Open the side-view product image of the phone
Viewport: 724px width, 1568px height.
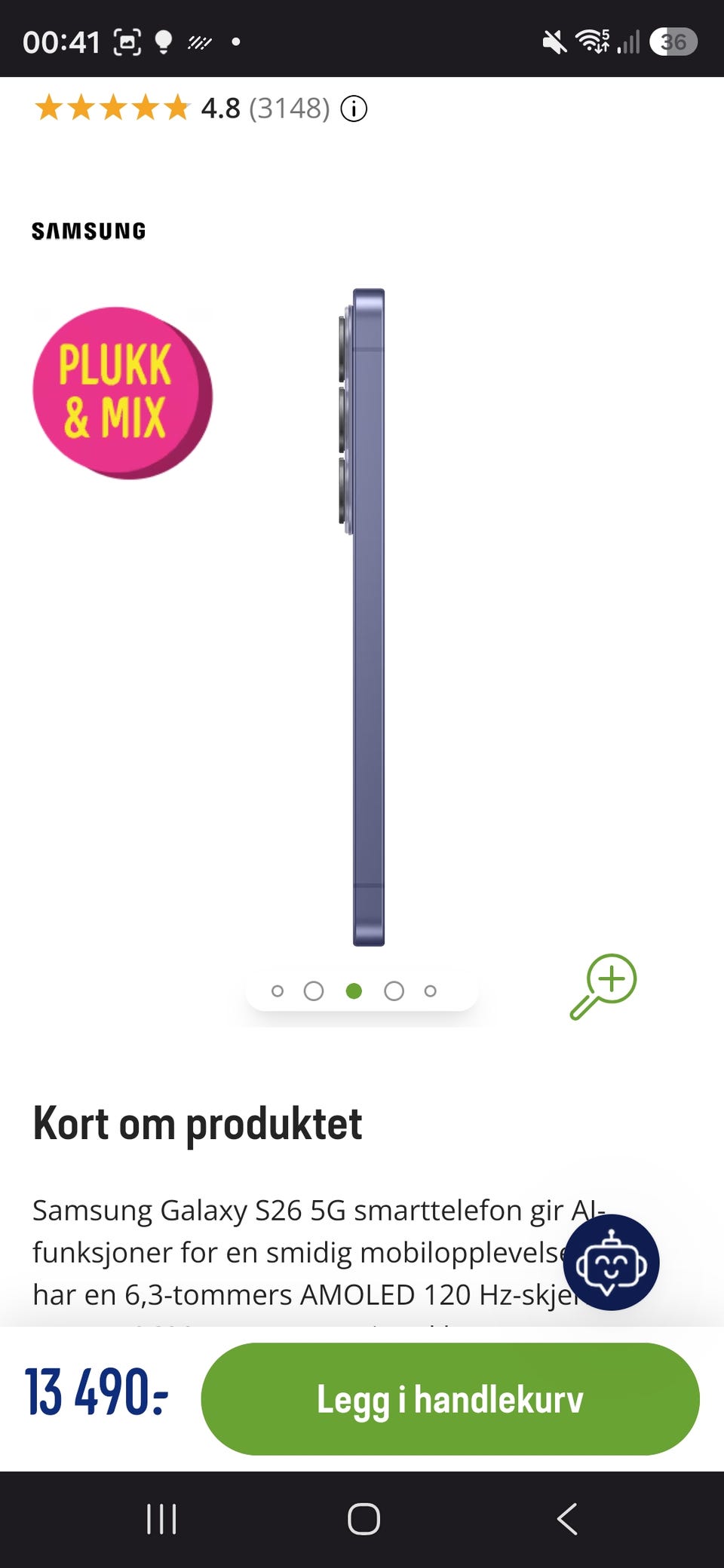[362, 617]
